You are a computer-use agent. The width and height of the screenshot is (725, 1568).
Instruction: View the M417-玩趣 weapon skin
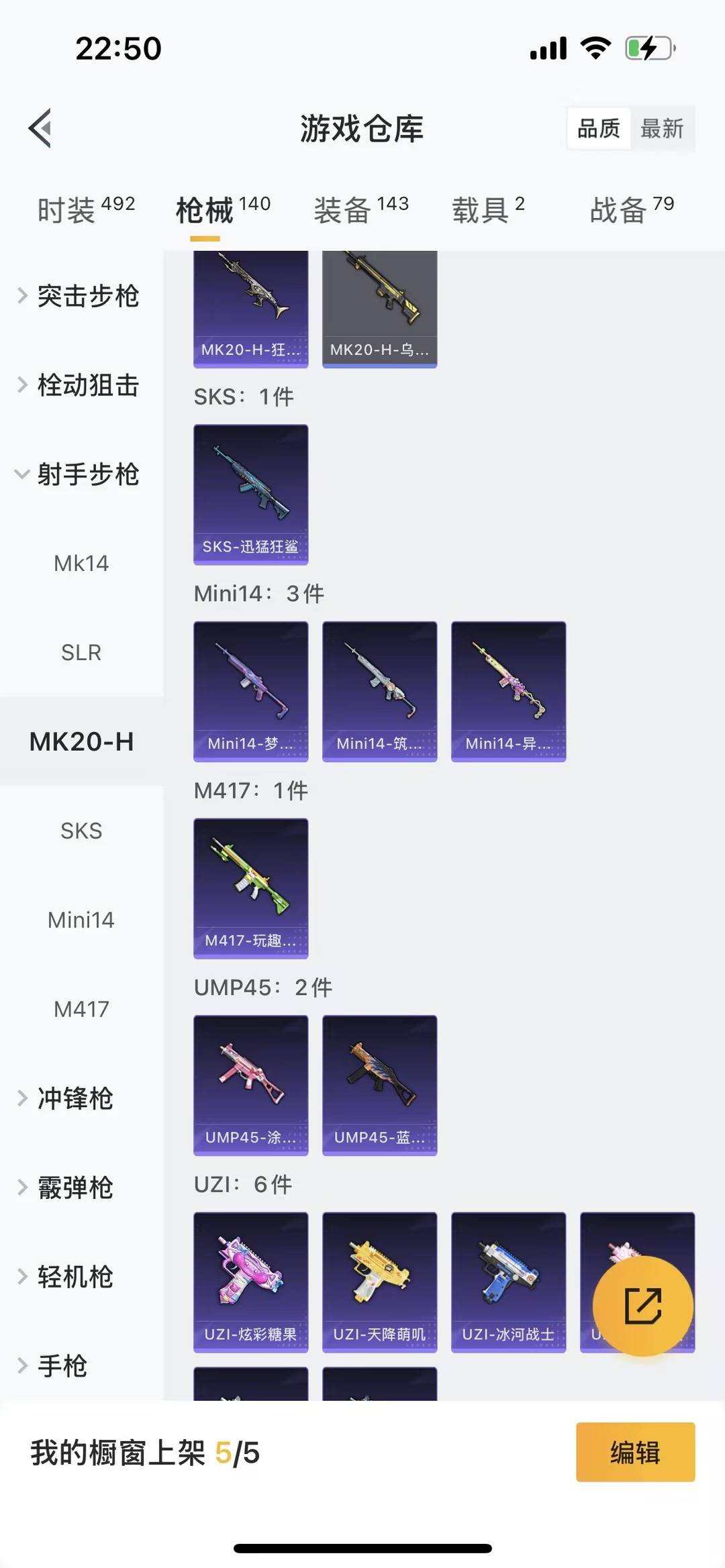tap(250, 886)
